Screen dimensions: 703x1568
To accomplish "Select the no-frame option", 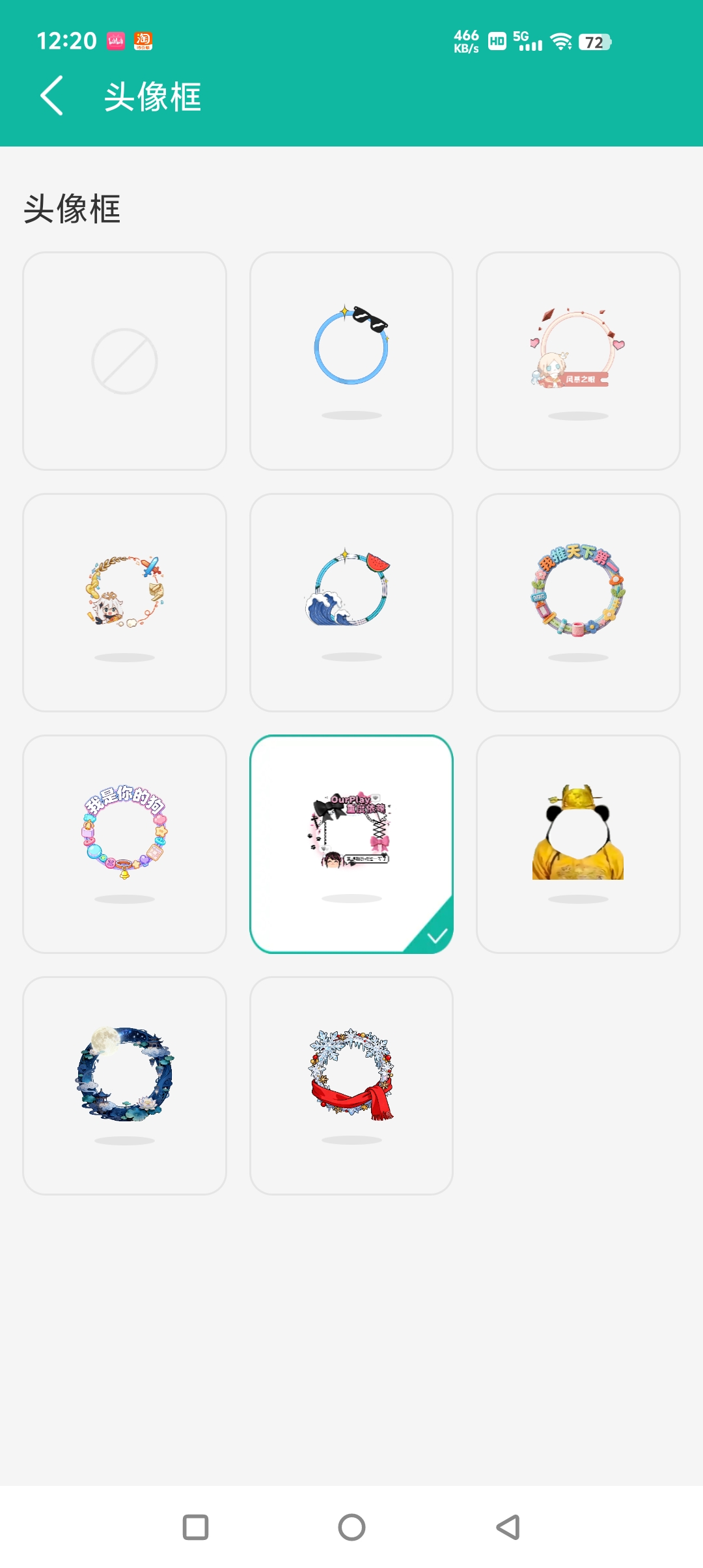I will coord(124,361).
